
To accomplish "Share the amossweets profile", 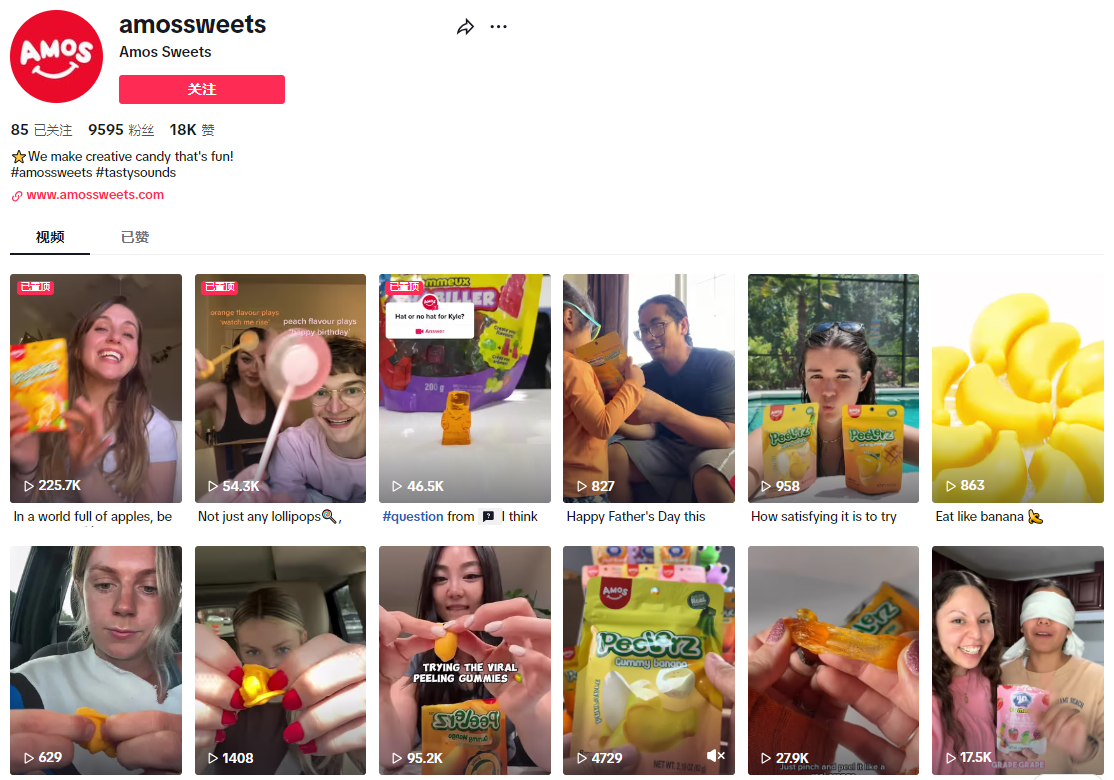I will click(x=465, y=27).
